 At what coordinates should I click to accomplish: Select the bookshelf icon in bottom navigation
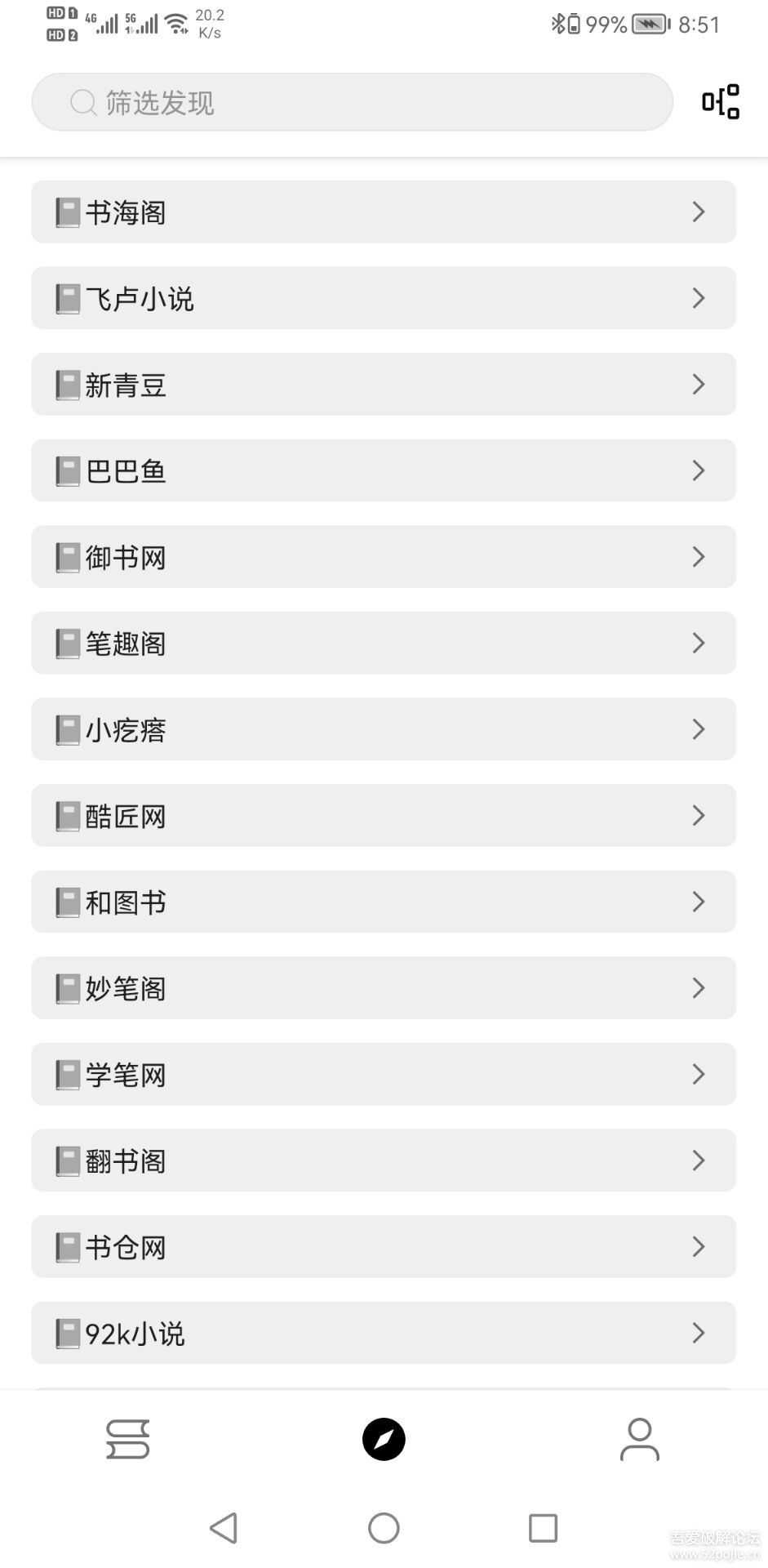tap(127, 1439)
